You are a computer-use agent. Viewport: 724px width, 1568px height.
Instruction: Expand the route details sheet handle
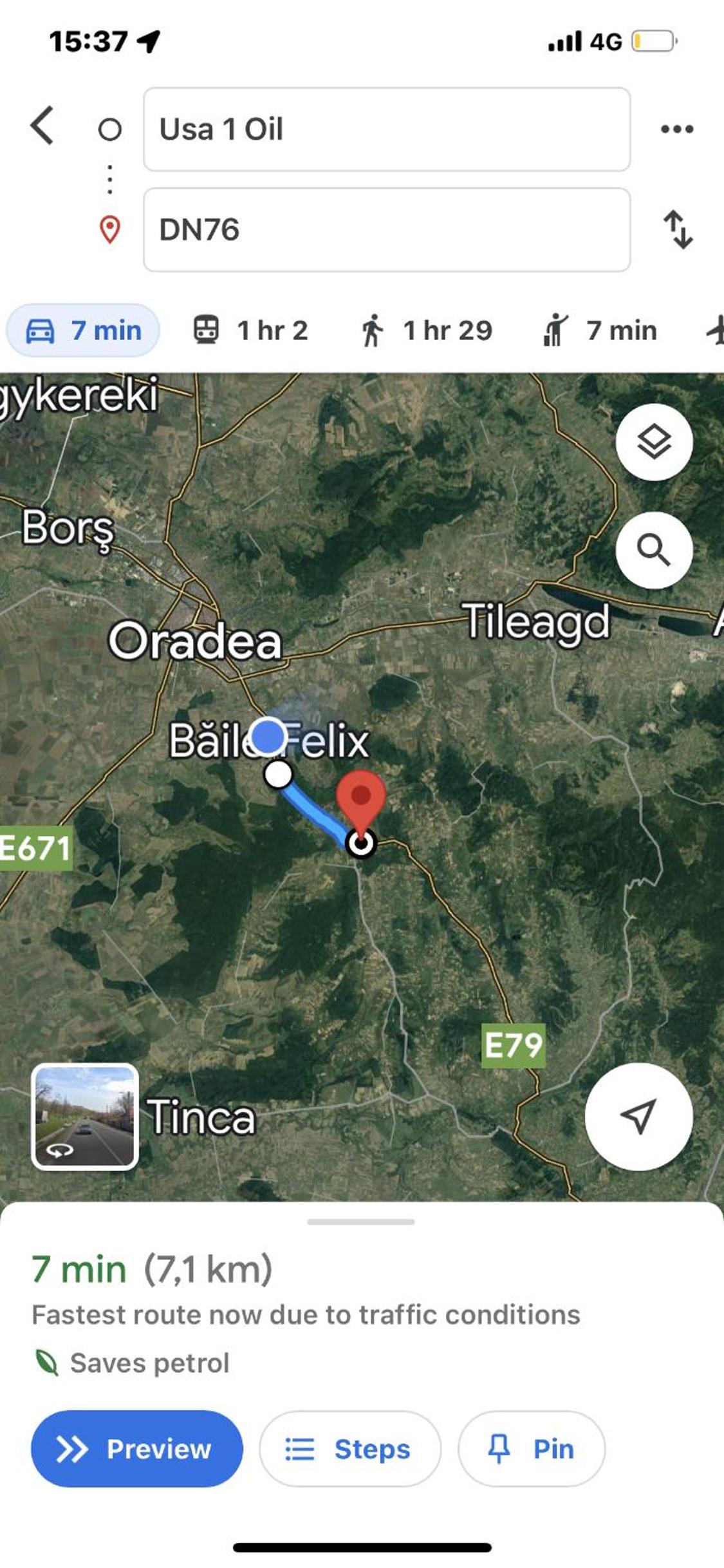click(x=361, y=1222)
